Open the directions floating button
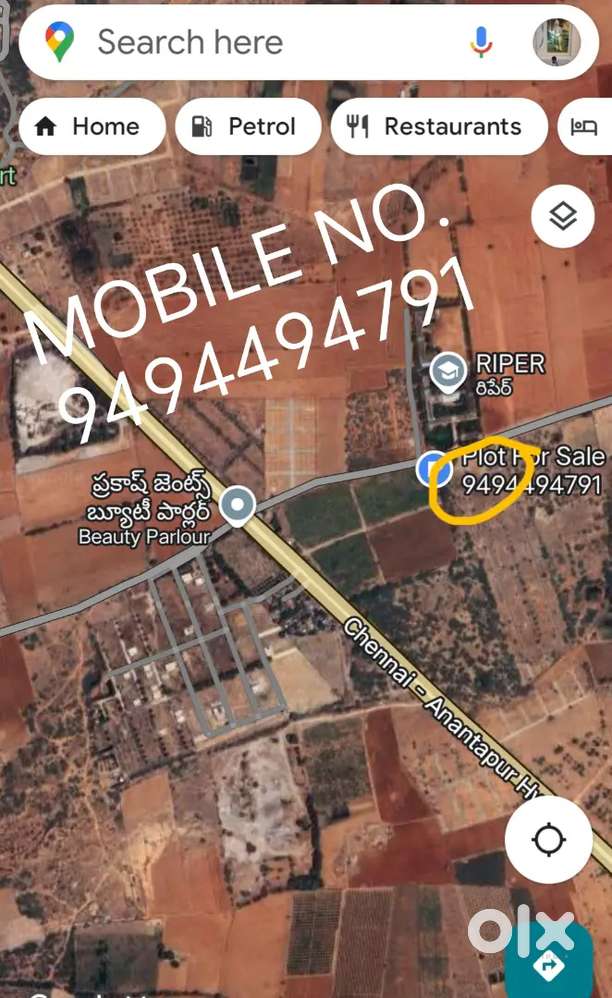This screenshot has height=998, width=612. coord(549,962)
